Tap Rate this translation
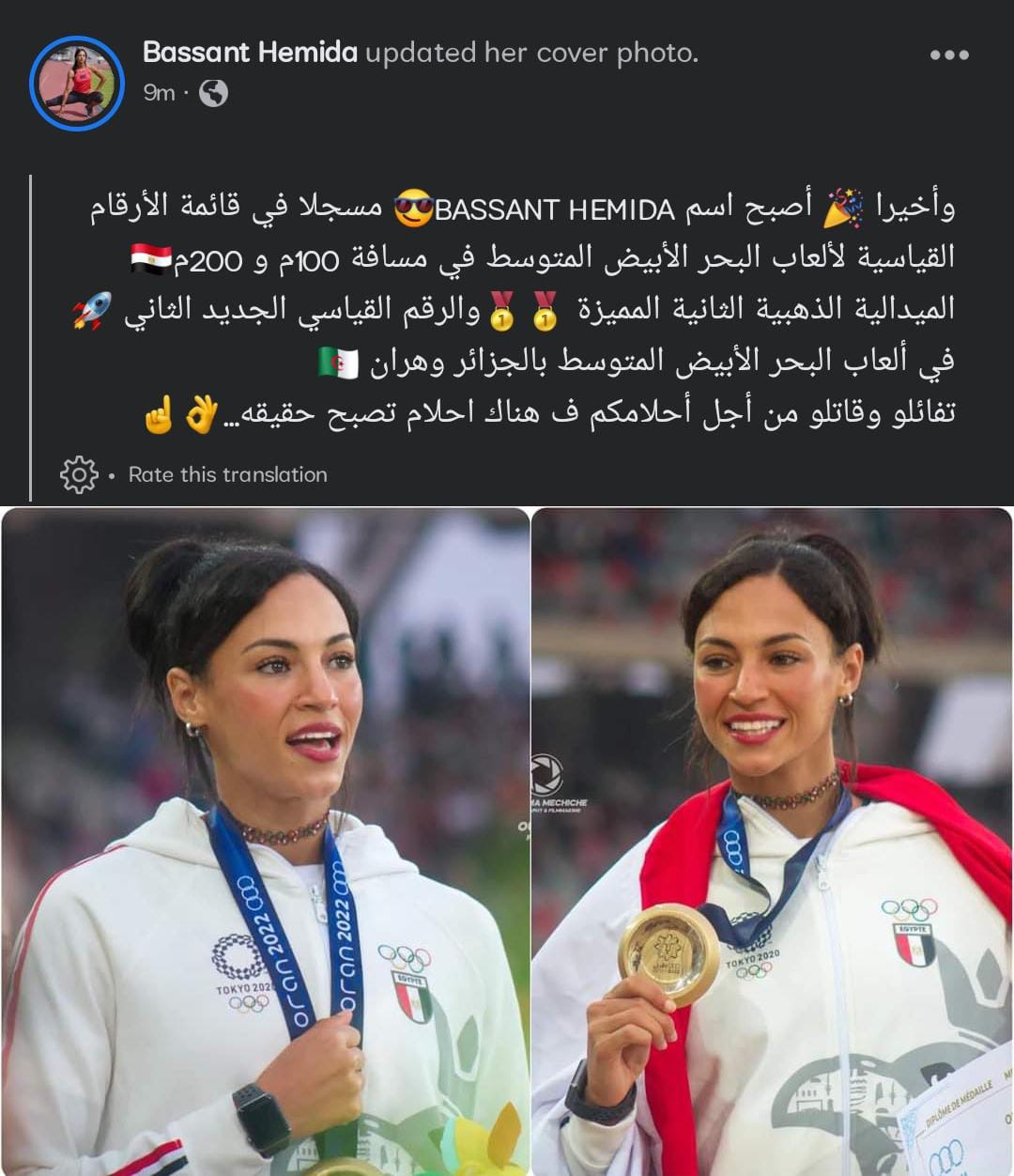 pyautogui.click(x=227, y=474)
